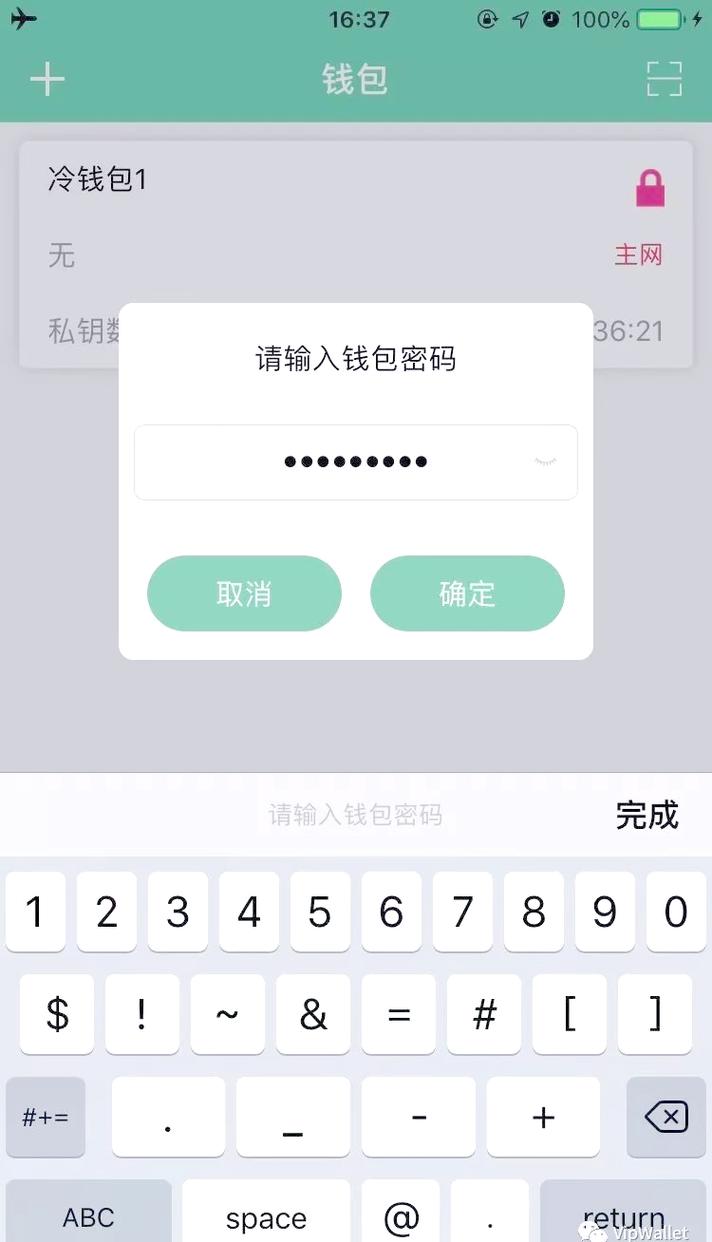Viewport: 712px width, 1242px height.
Task: Switch the keyboard to ABC letters
Action: (88, 1216)
